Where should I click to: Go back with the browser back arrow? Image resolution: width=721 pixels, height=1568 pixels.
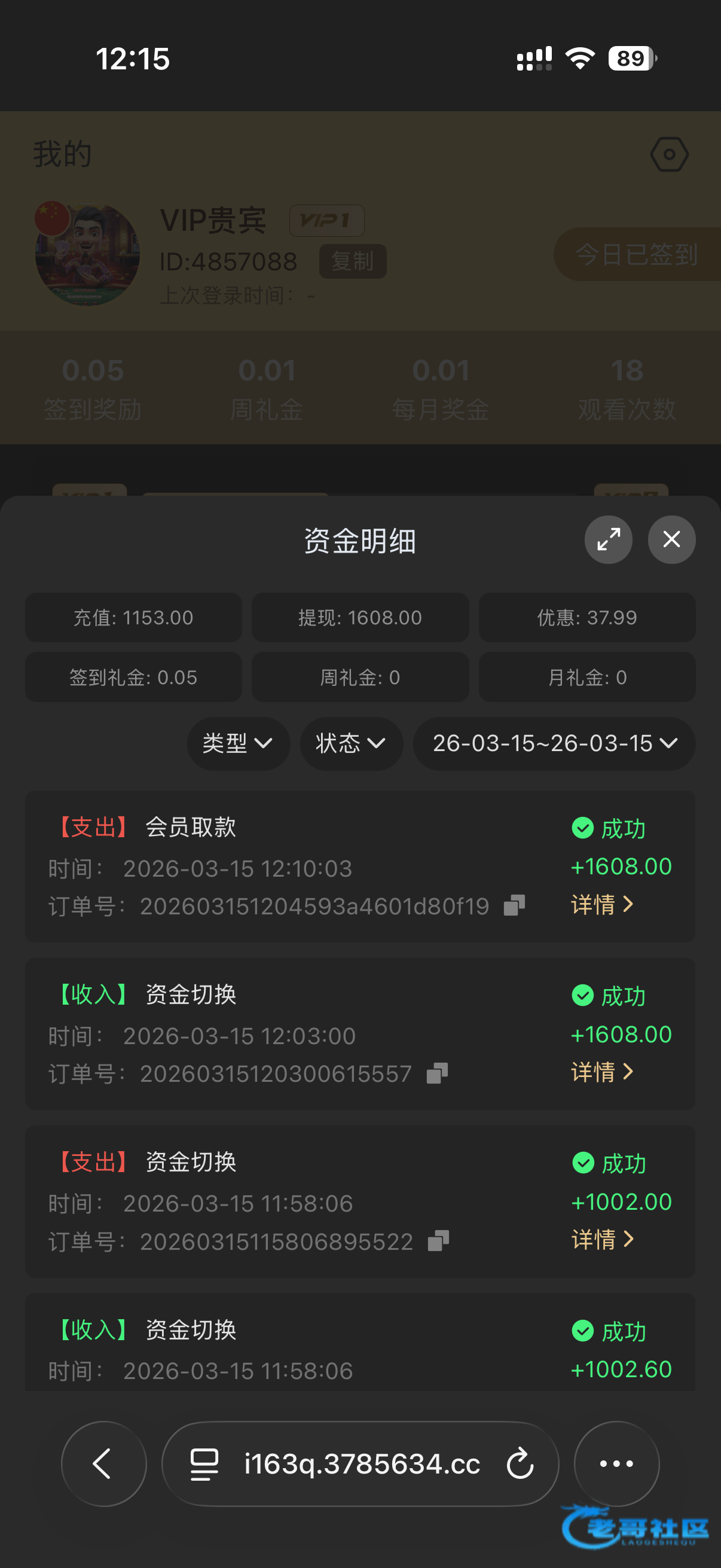(103, 1463)
